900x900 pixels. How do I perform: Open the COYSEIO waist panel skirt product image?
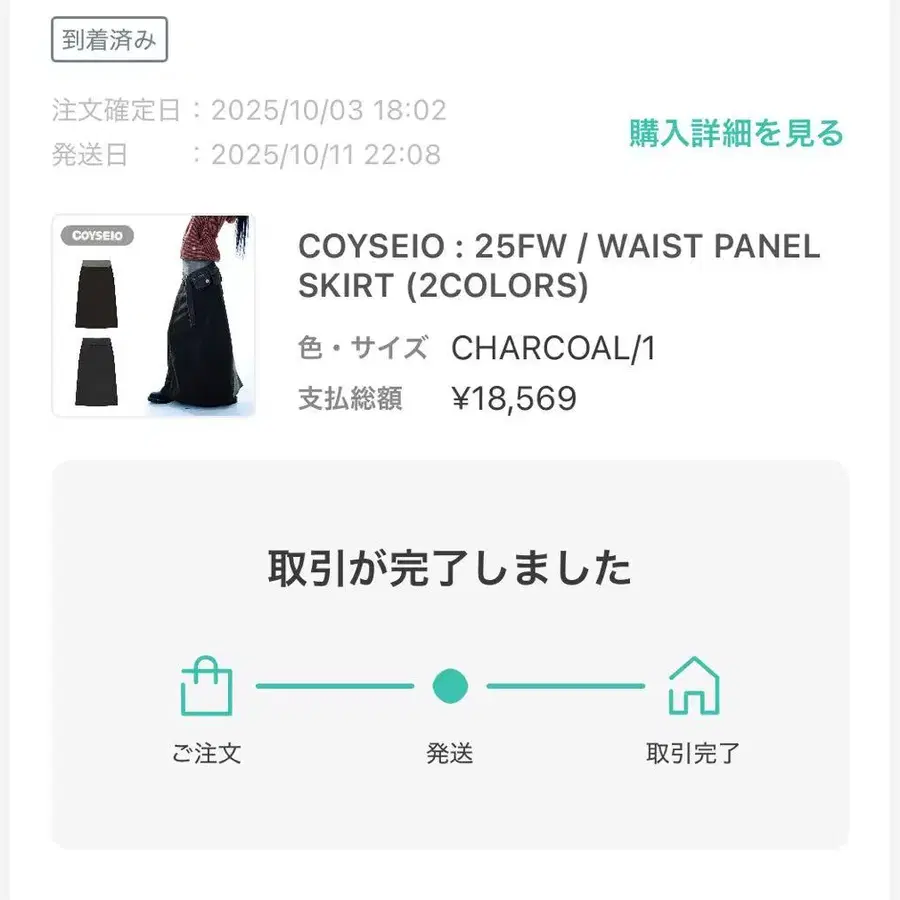pos(154,315)
